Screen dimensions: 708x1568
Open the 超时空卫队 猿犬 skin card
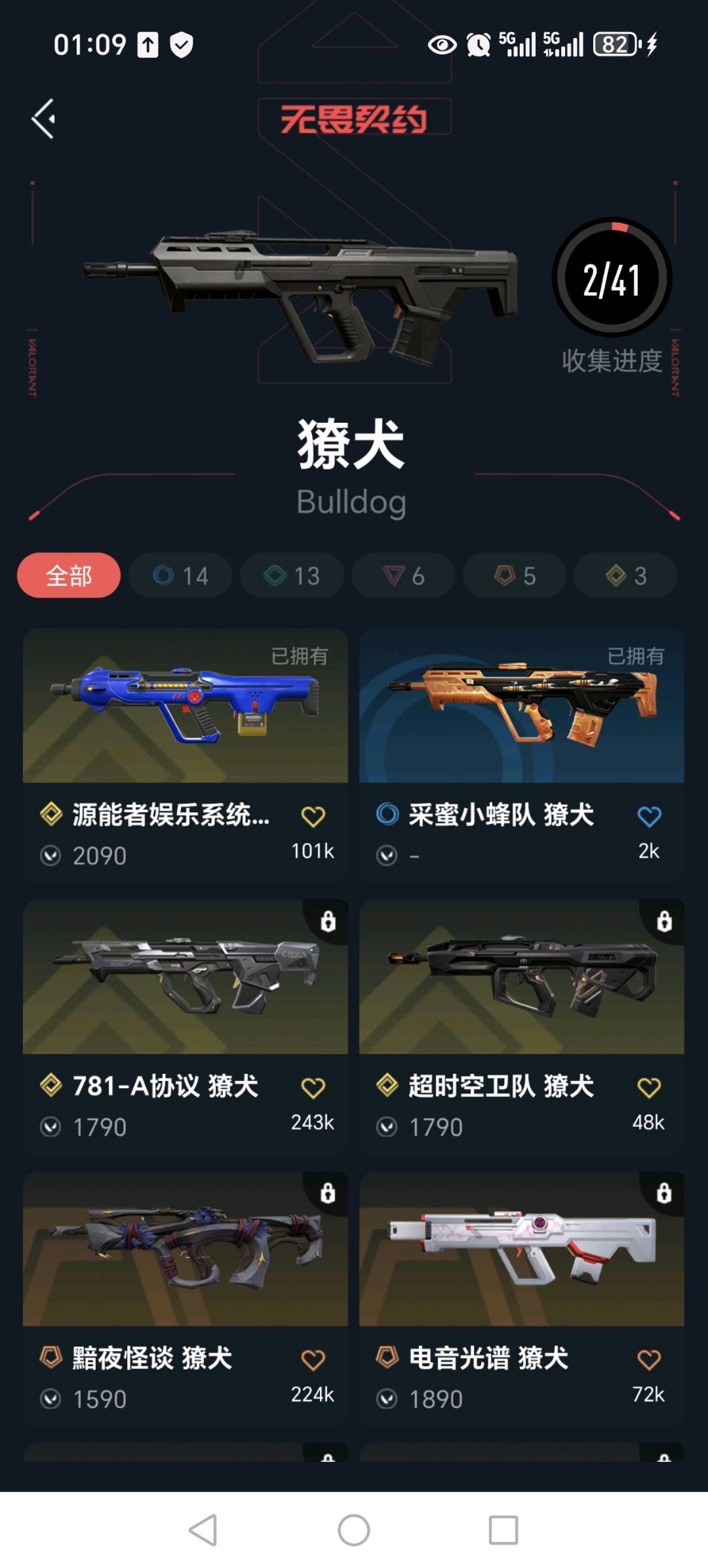tap(521, 978)
